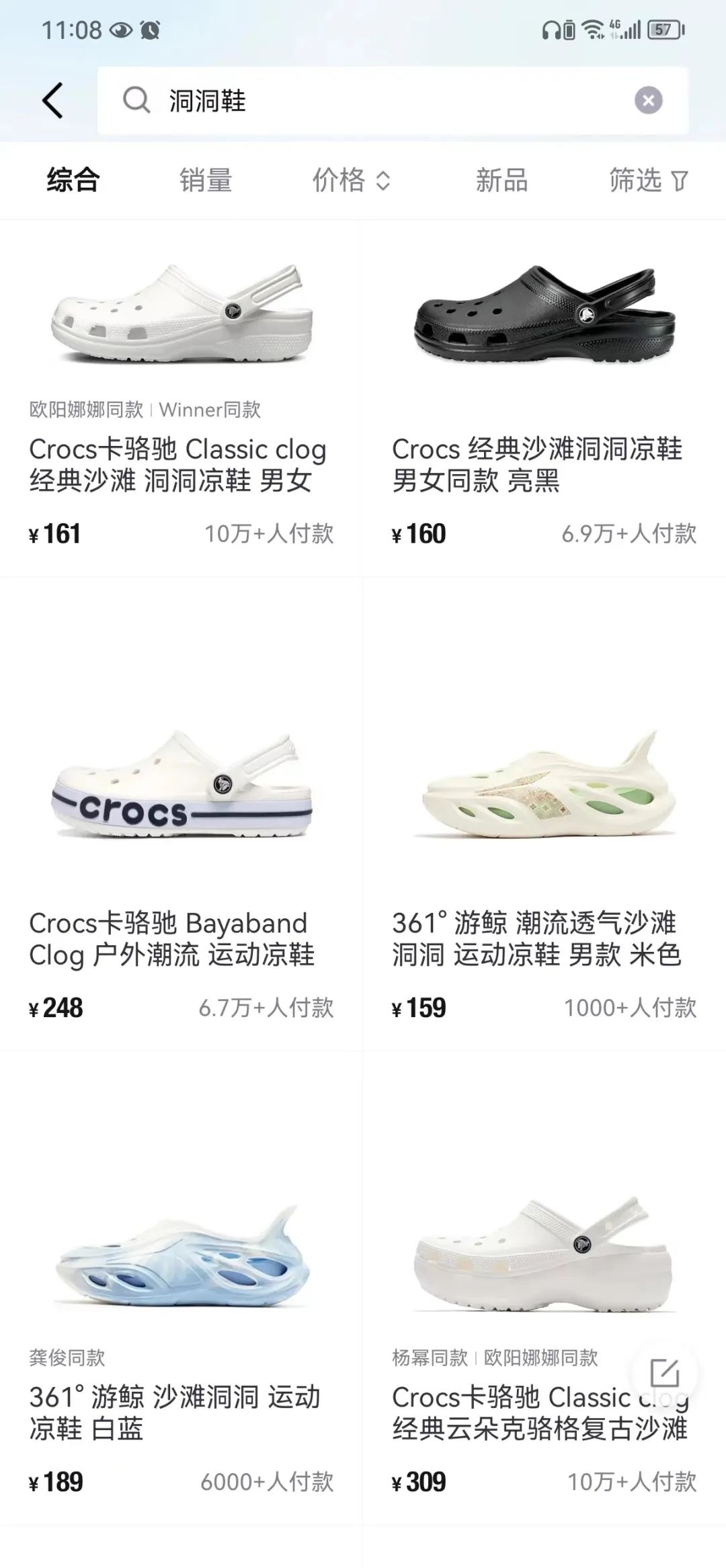Edit the 洞洞鞋 search field

[x=393, y=101]
